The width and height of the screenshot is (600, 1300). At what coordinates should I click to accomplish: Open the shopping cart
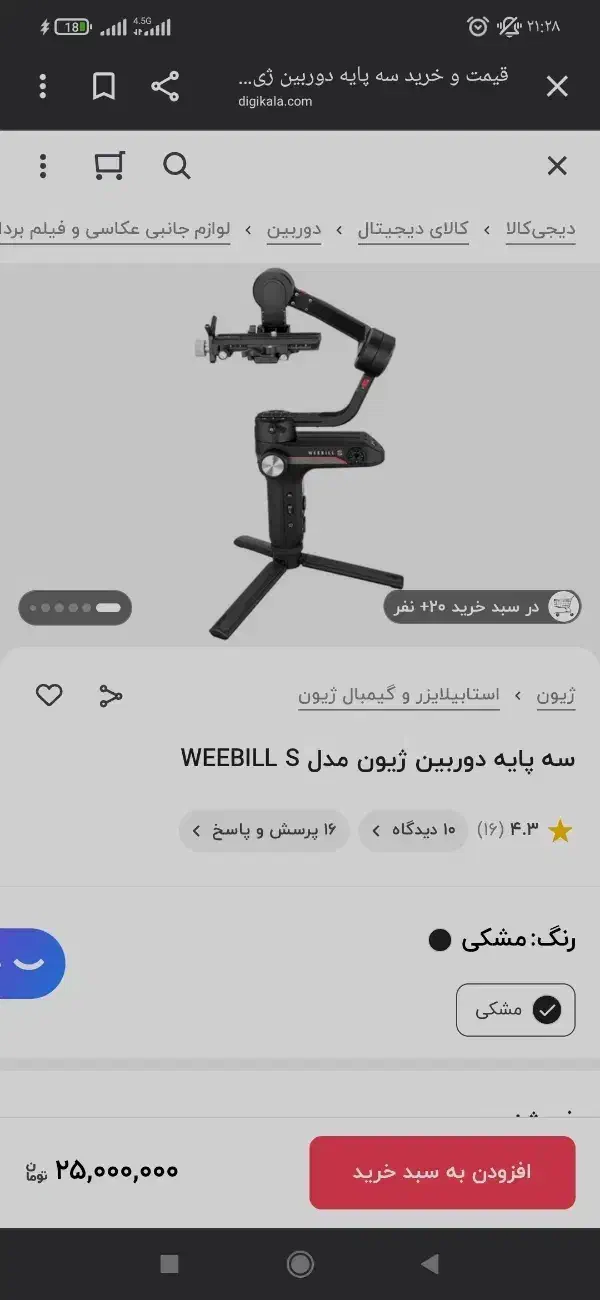point(109,166)
